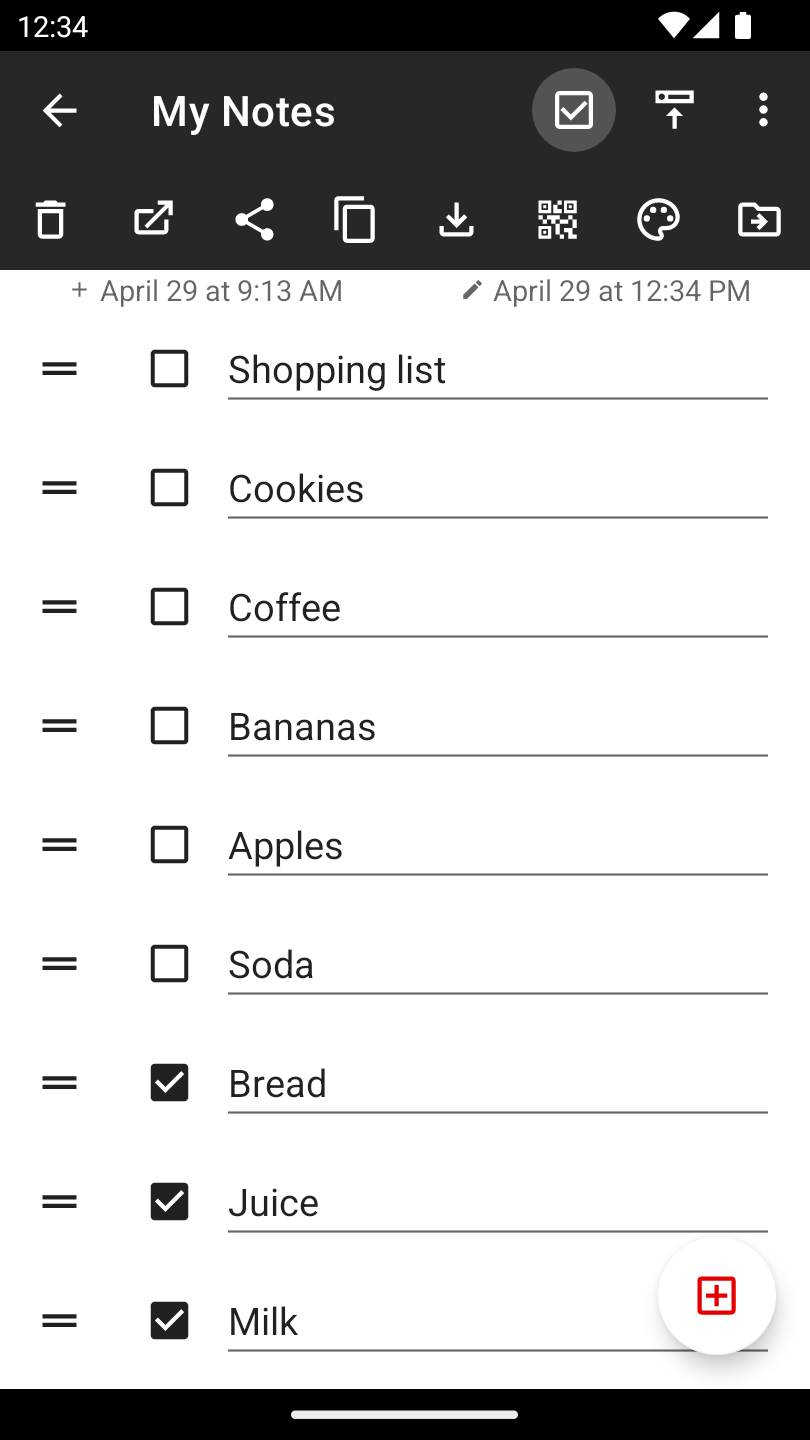Screen dimensions: 810x1440
Task: Check the Cookies checkbox
Action: tap(169, 488)
